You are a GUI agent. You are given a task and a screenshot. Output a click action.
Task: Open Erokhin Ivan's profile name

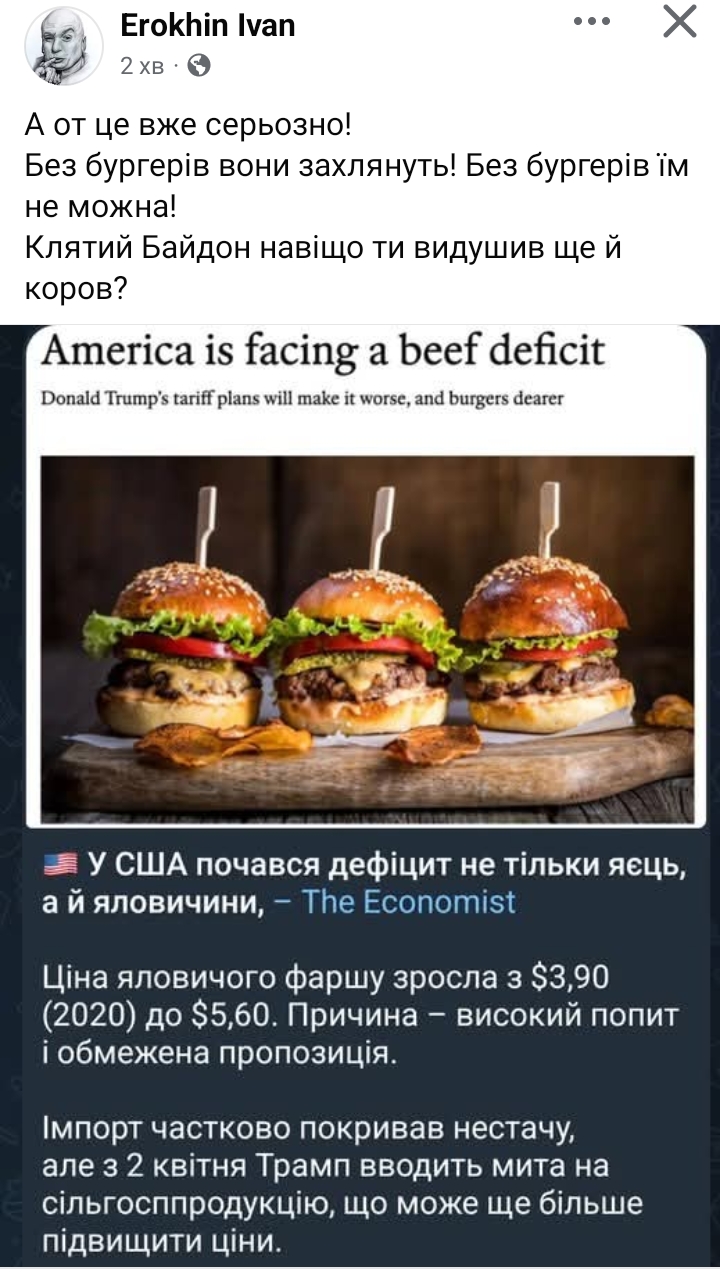[x=207, y=26]
